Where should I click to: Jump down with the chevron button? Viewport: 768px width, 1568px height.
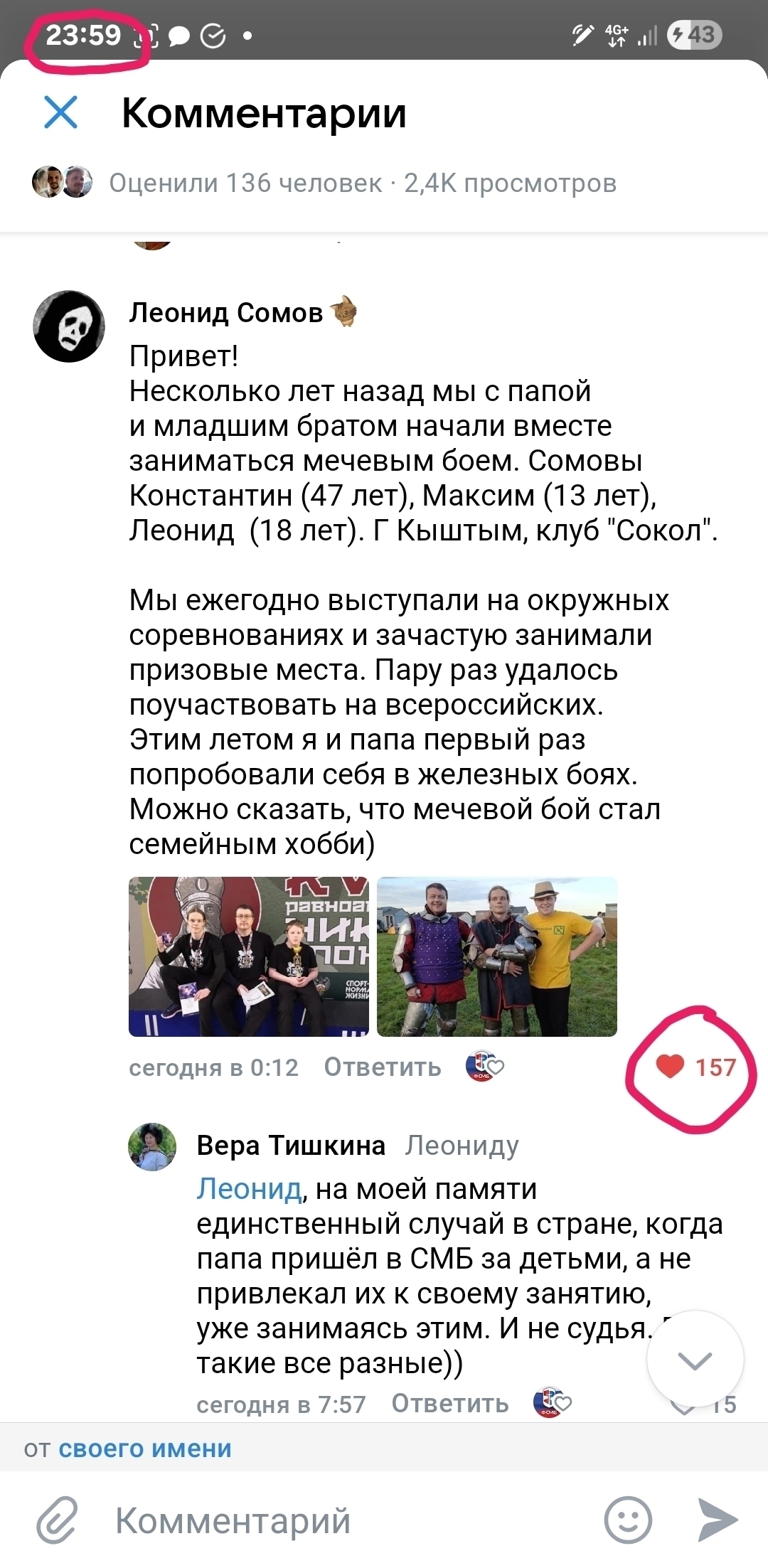point(695,1360)
